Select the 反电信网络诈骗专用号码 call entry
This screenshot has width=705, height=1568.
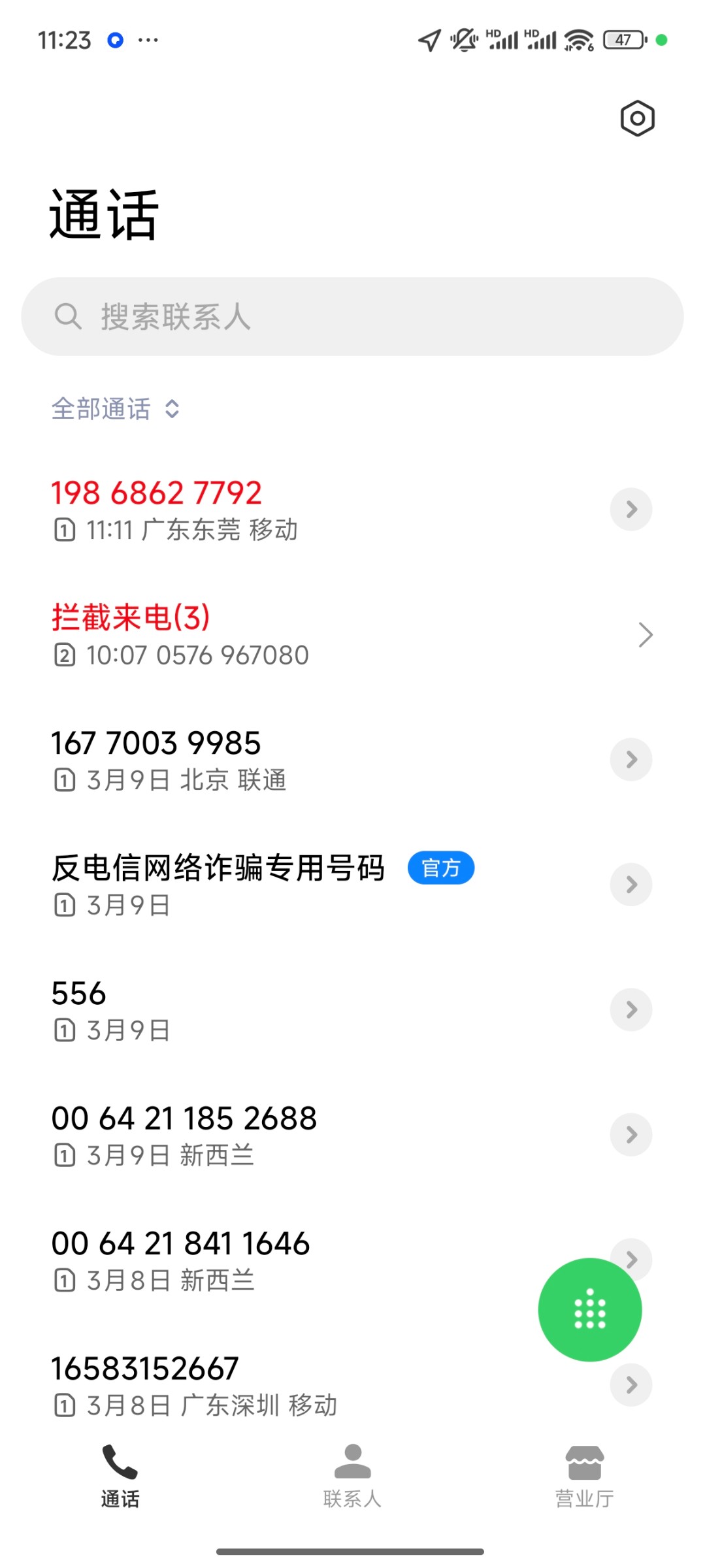tap(314, 885)
